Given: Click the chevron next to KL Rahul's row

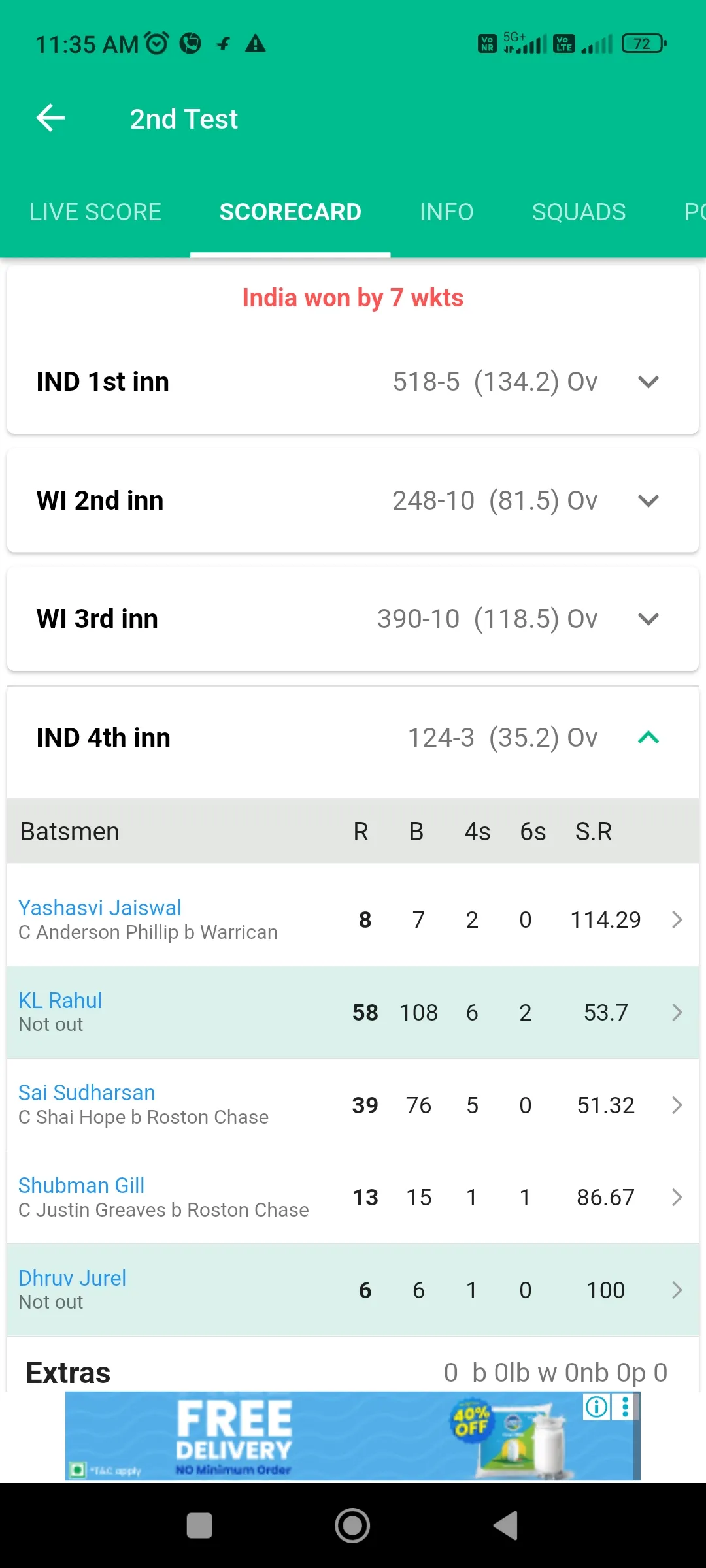Looking at the screenshot, I should point(677,1011).
